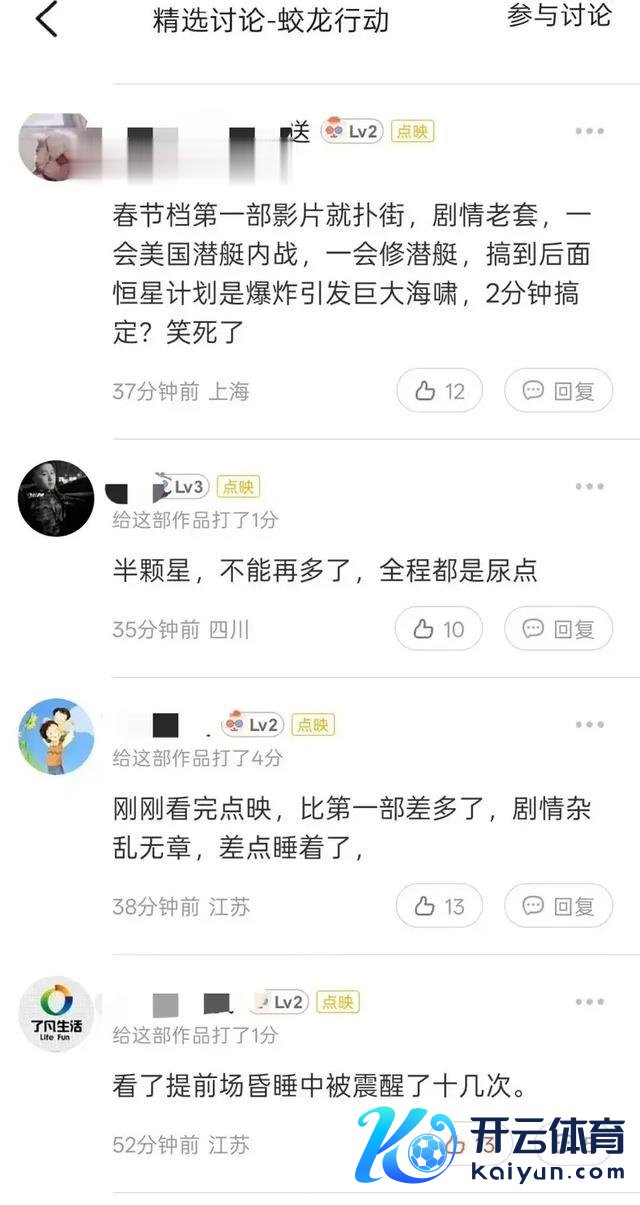This screenshot has width=640, height=1205.
Task: Go back using the top-left arrow
Action: pyautogui.click(x=46, y=19)
